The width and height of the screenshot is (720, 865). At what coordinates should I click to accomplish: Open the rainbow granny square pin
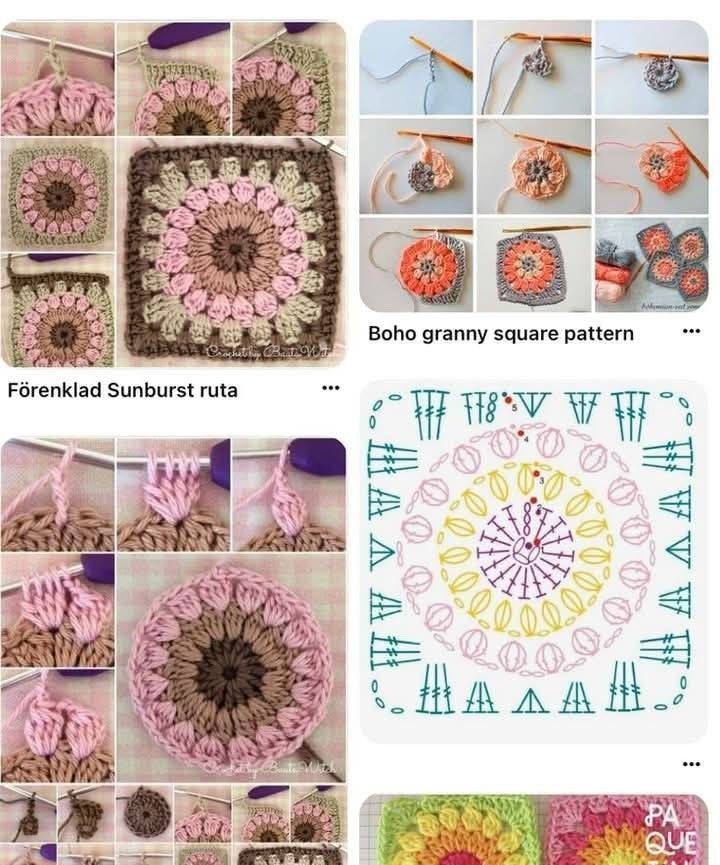coord(532,832)
